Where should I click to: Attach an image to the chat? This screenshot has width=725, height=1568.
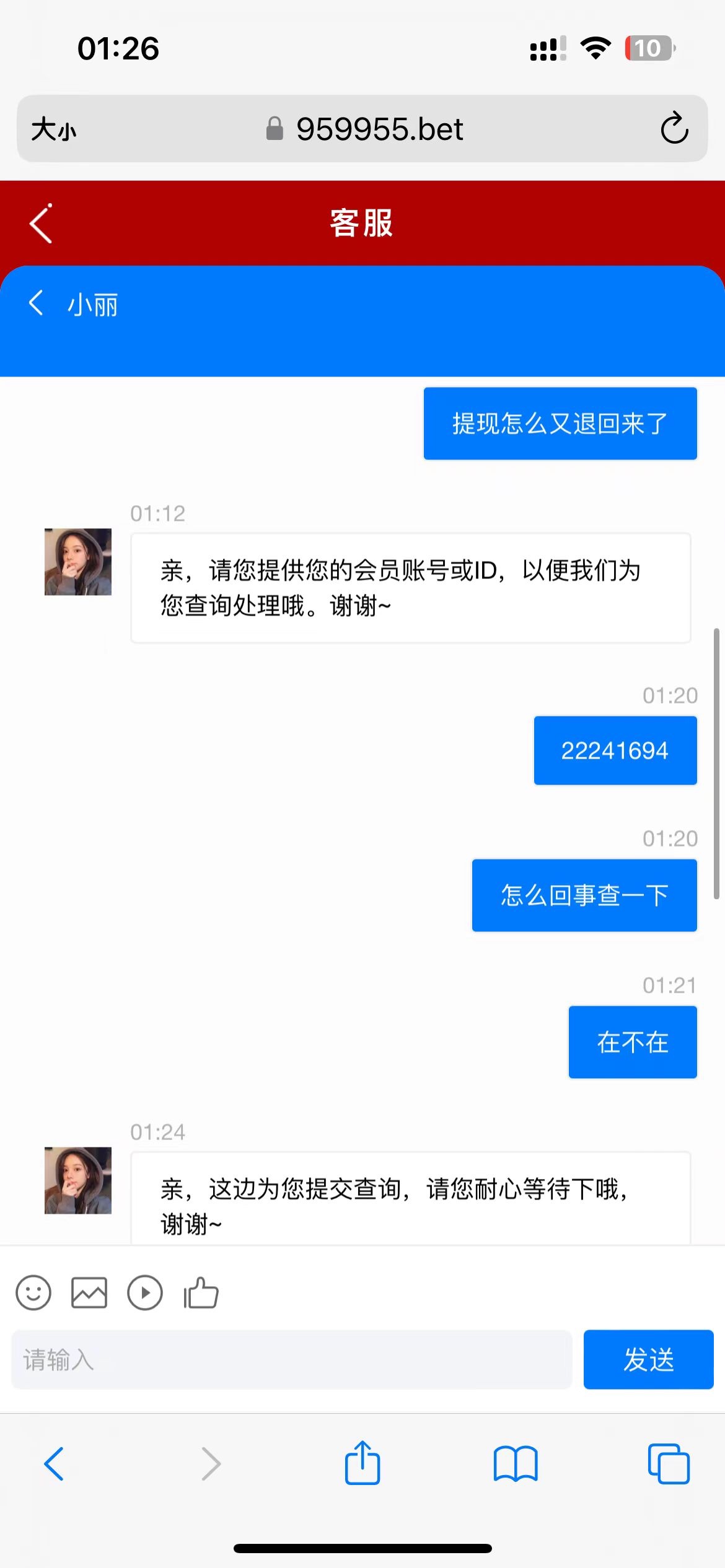pyautogui.click(x=89, y=1293)
